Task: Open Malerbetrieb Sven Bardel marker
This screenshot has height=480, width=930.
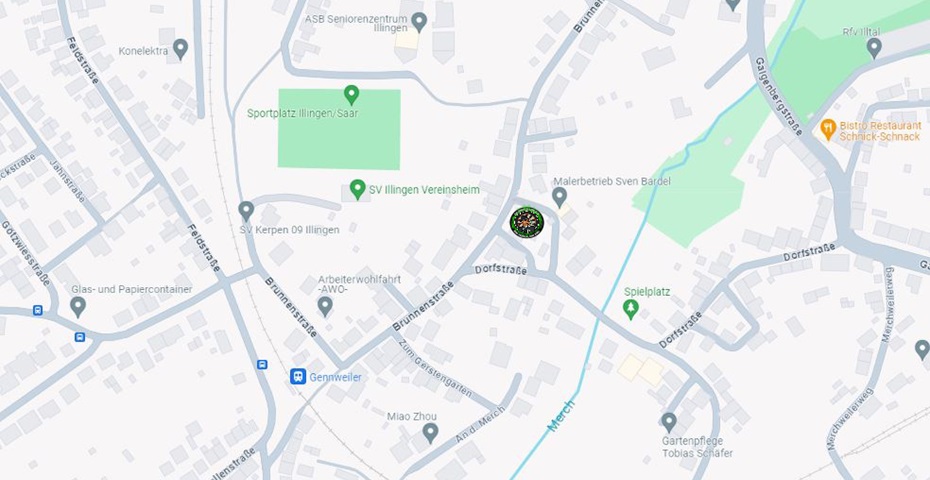Action: 560,196
